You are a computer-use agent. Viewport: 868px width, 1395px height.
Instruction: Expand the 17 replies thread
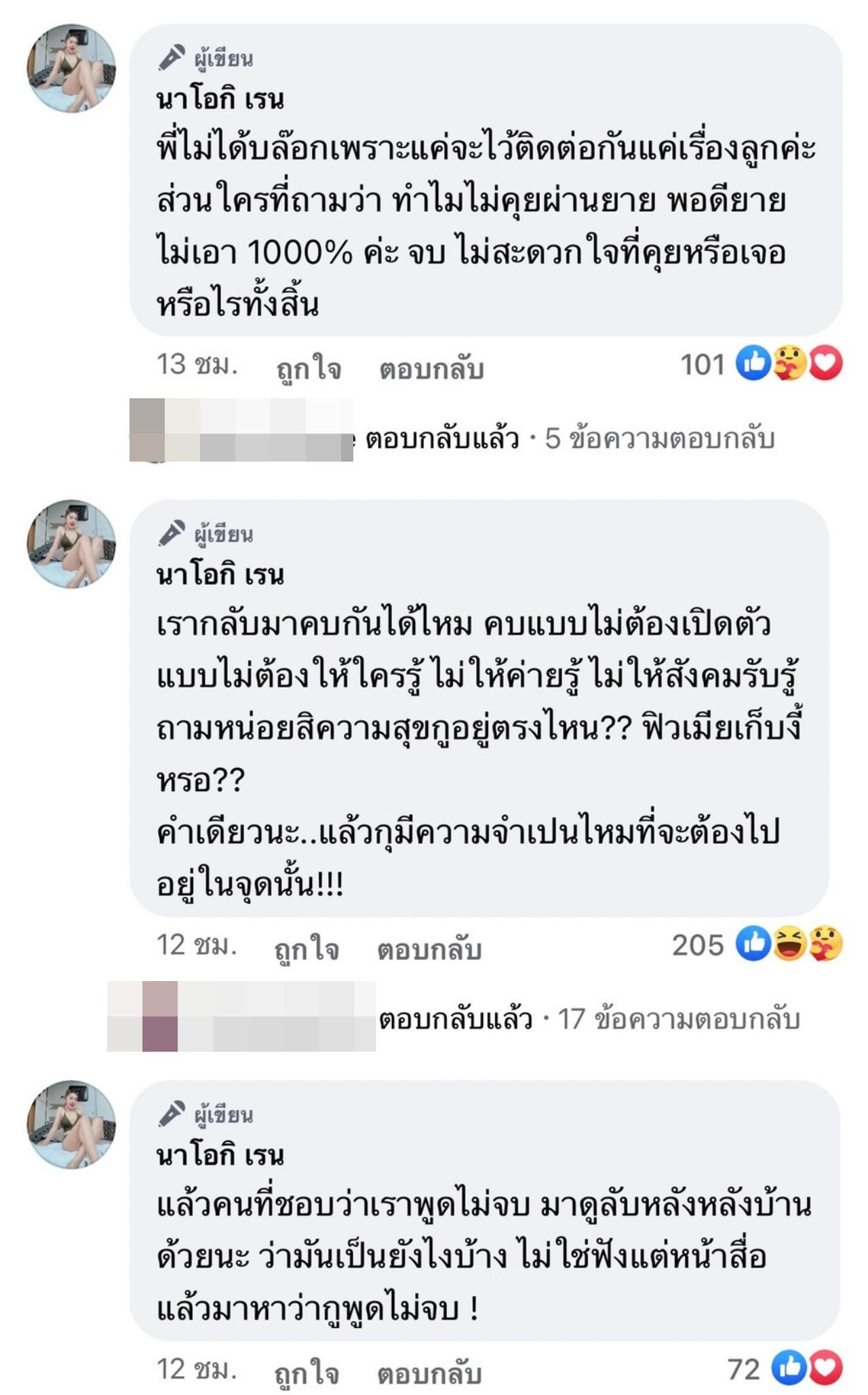[589, 1019]
